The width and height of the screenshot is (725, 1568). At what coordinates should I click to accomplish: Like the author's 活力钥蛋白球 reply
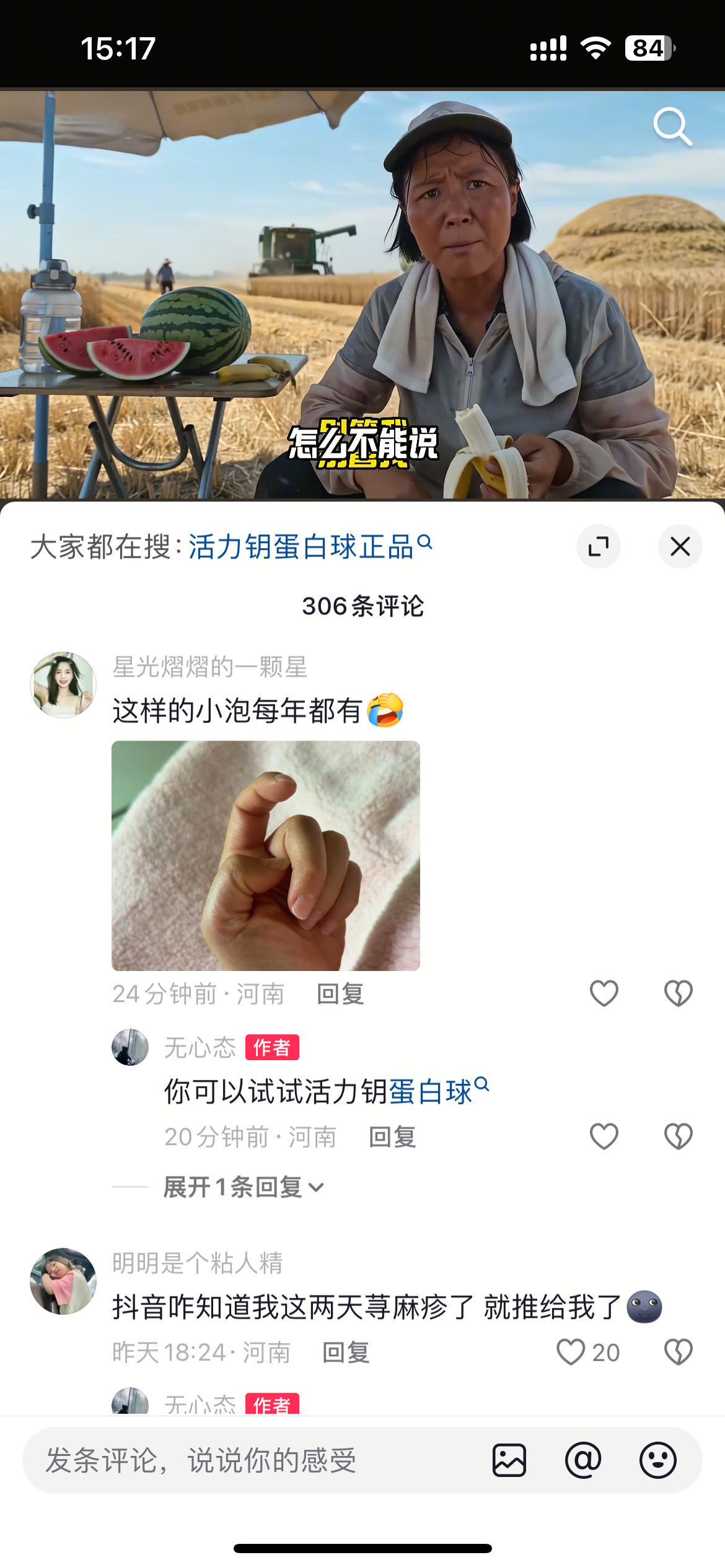604,1136
